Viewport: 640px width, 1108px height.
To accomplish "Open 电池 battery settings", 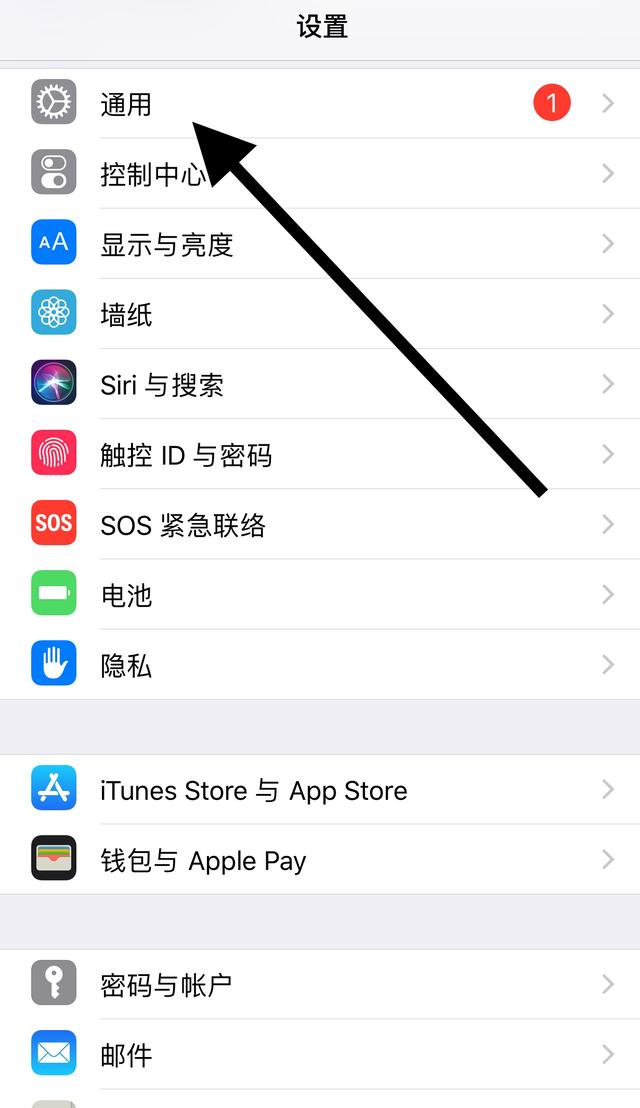I will coord(127,595).
